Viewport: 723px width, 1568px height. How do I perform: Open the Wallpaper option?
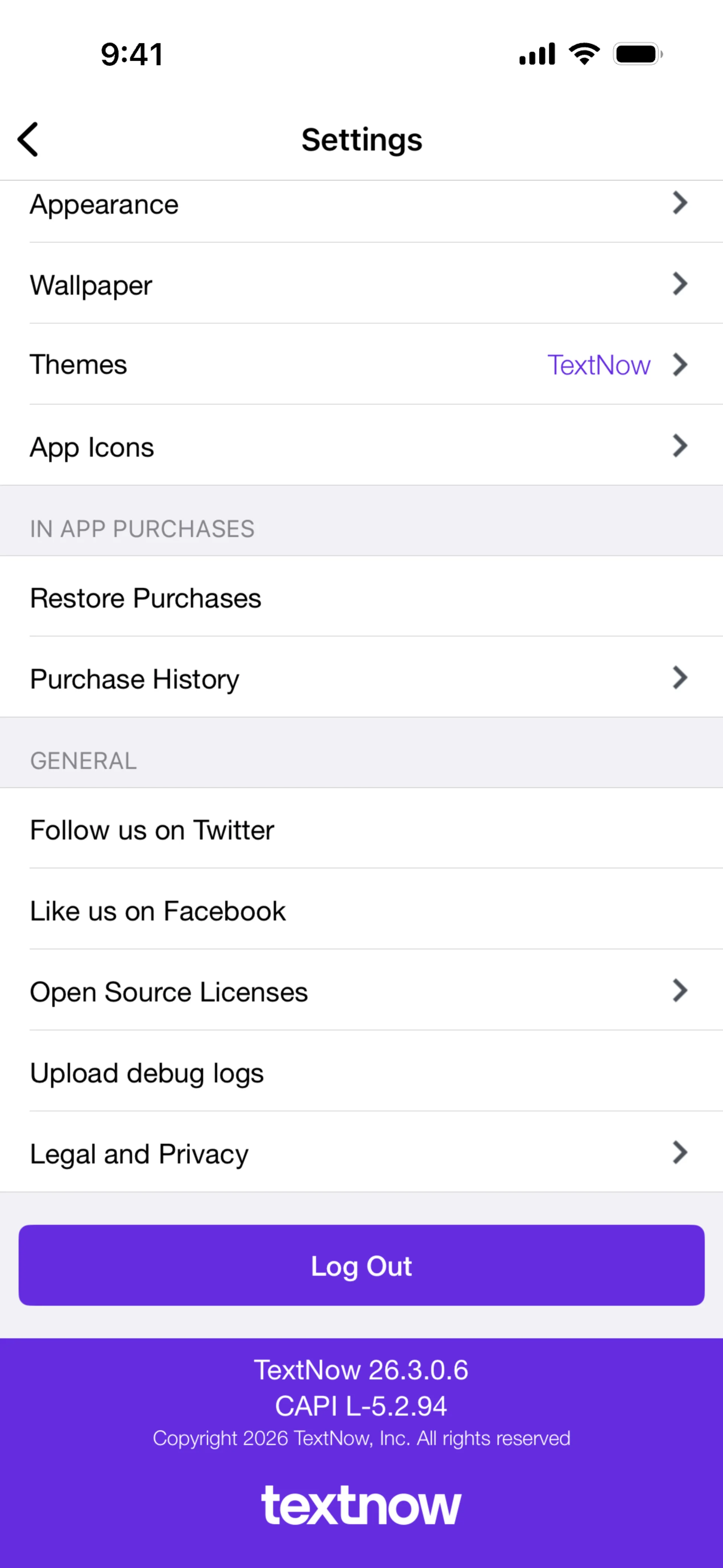click(361, 284)
